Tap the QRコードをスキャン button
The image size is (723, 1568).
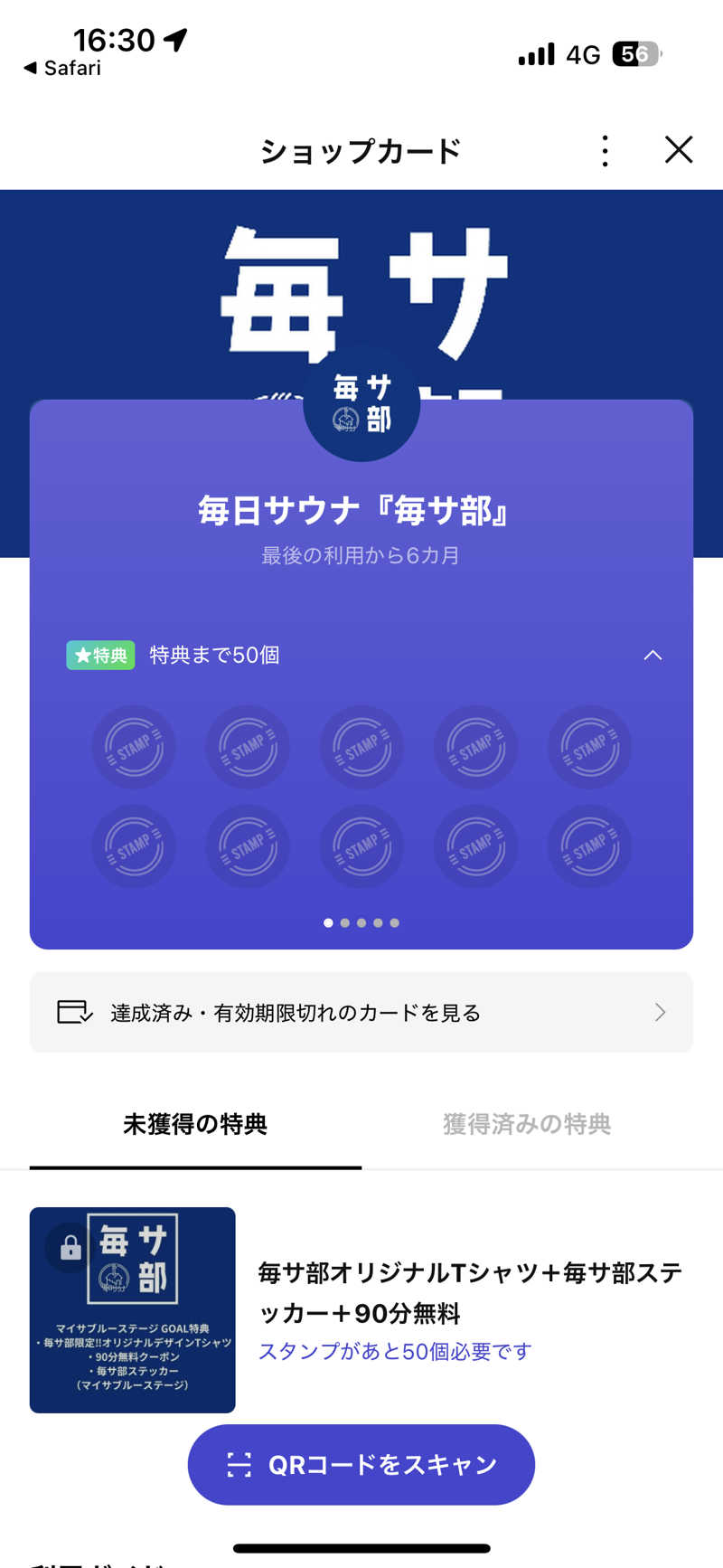361,1464
